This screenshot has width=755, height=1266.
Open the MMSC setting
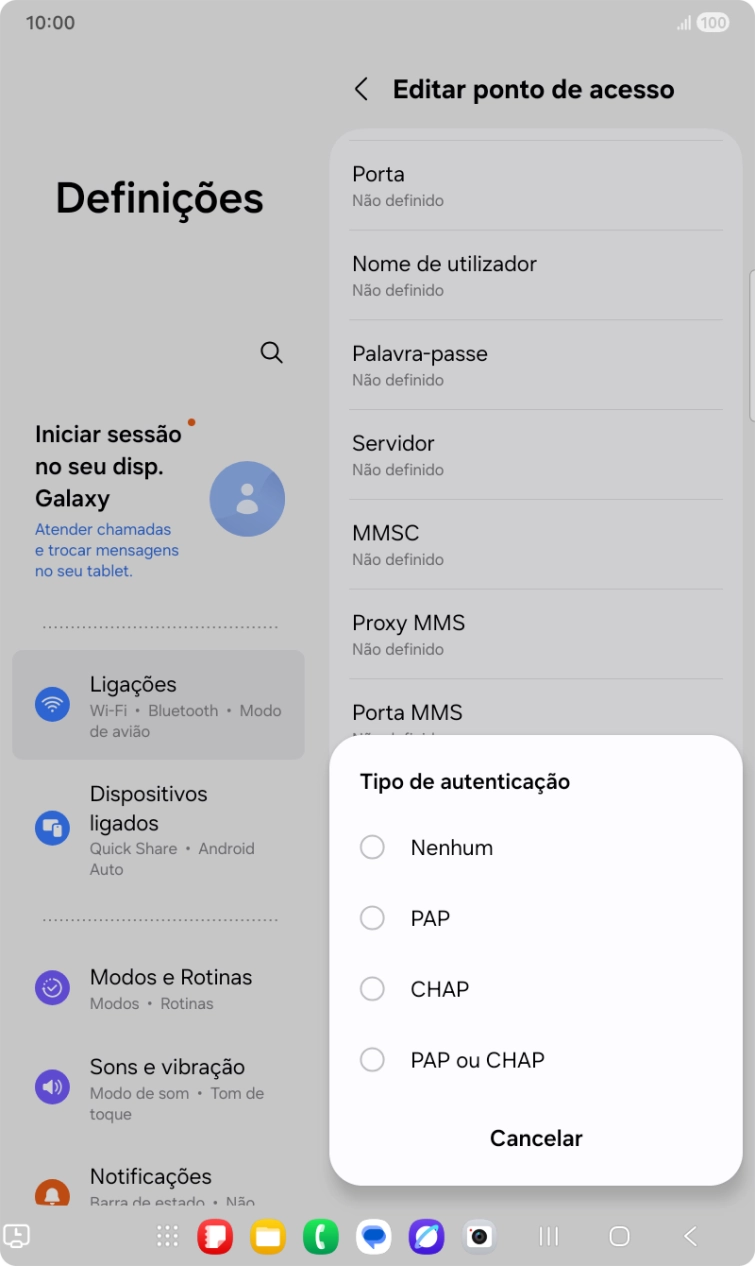click(535, 544)
